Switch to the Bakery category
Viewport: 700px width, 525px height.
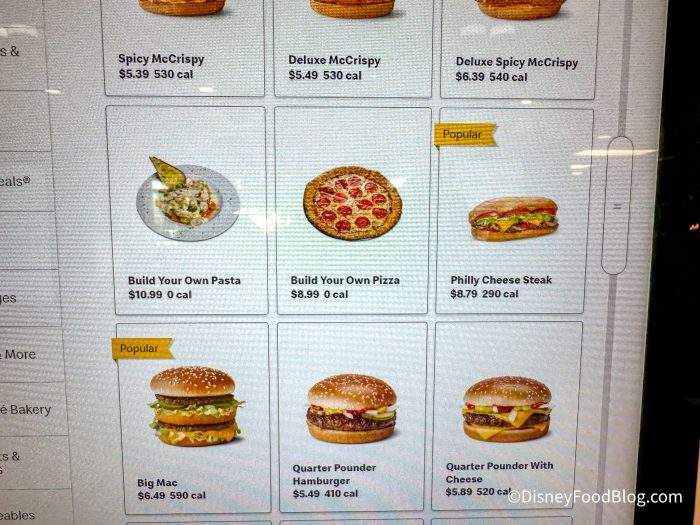click(30, 409)
